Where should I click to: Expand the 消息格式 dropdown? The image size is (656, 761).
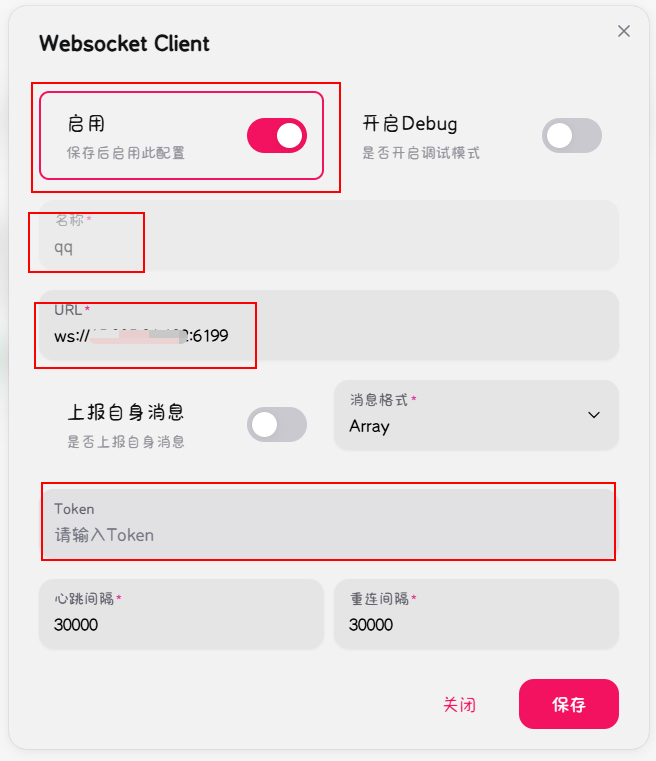(476, 415)
